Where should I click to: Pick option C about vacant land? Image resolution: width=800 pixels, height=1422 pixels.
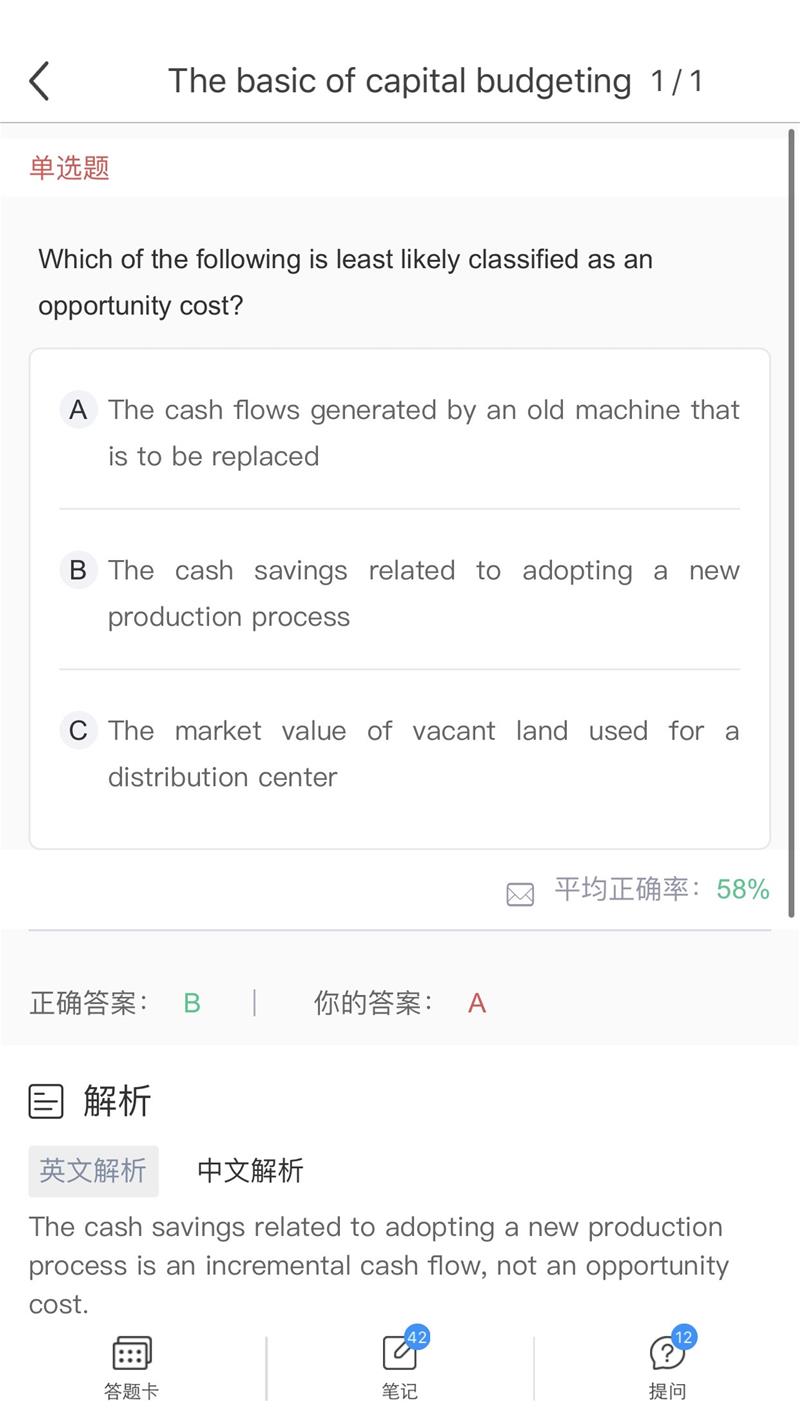click(x=400, y=753)
